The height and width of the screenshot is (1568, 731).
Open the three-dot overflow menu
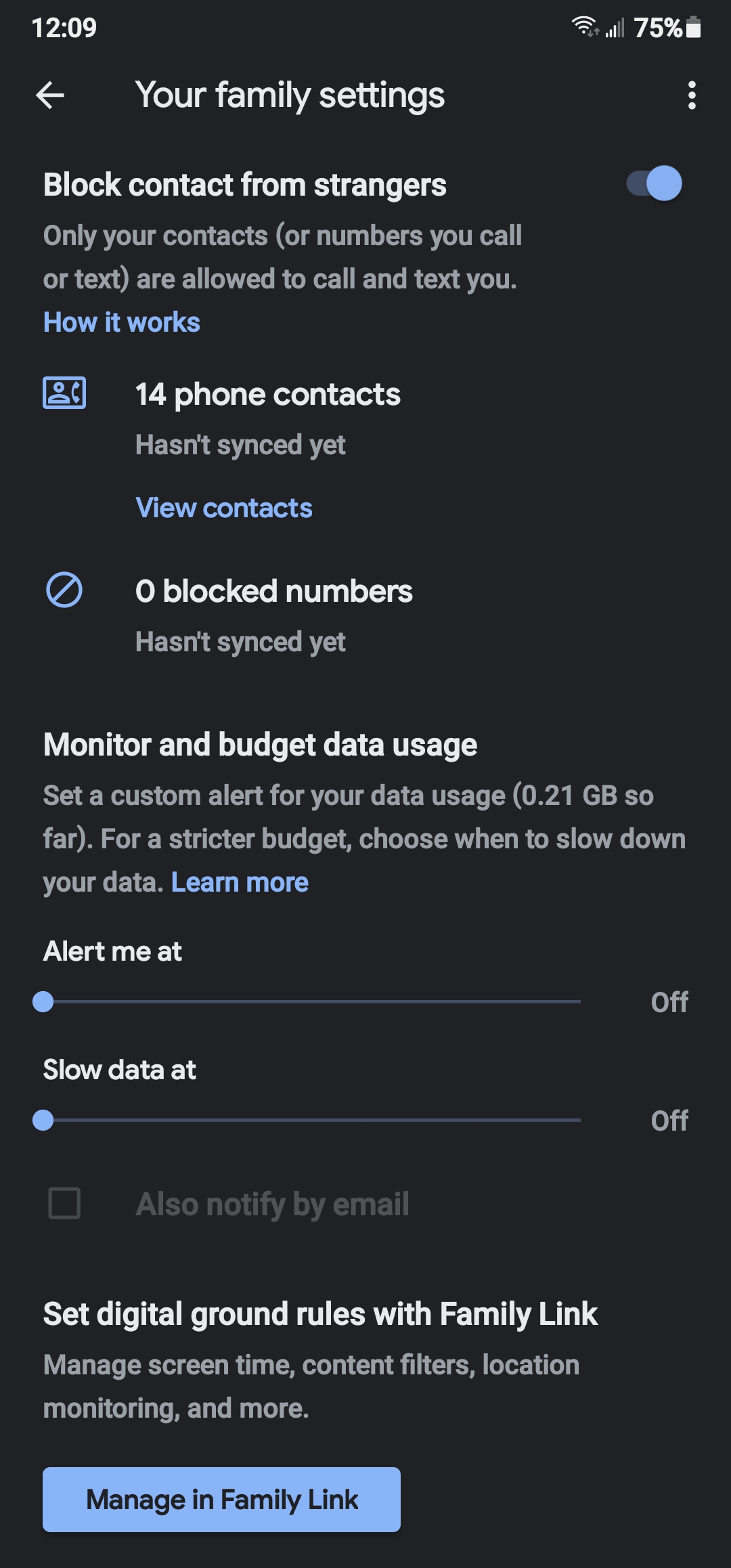point(691,95)
